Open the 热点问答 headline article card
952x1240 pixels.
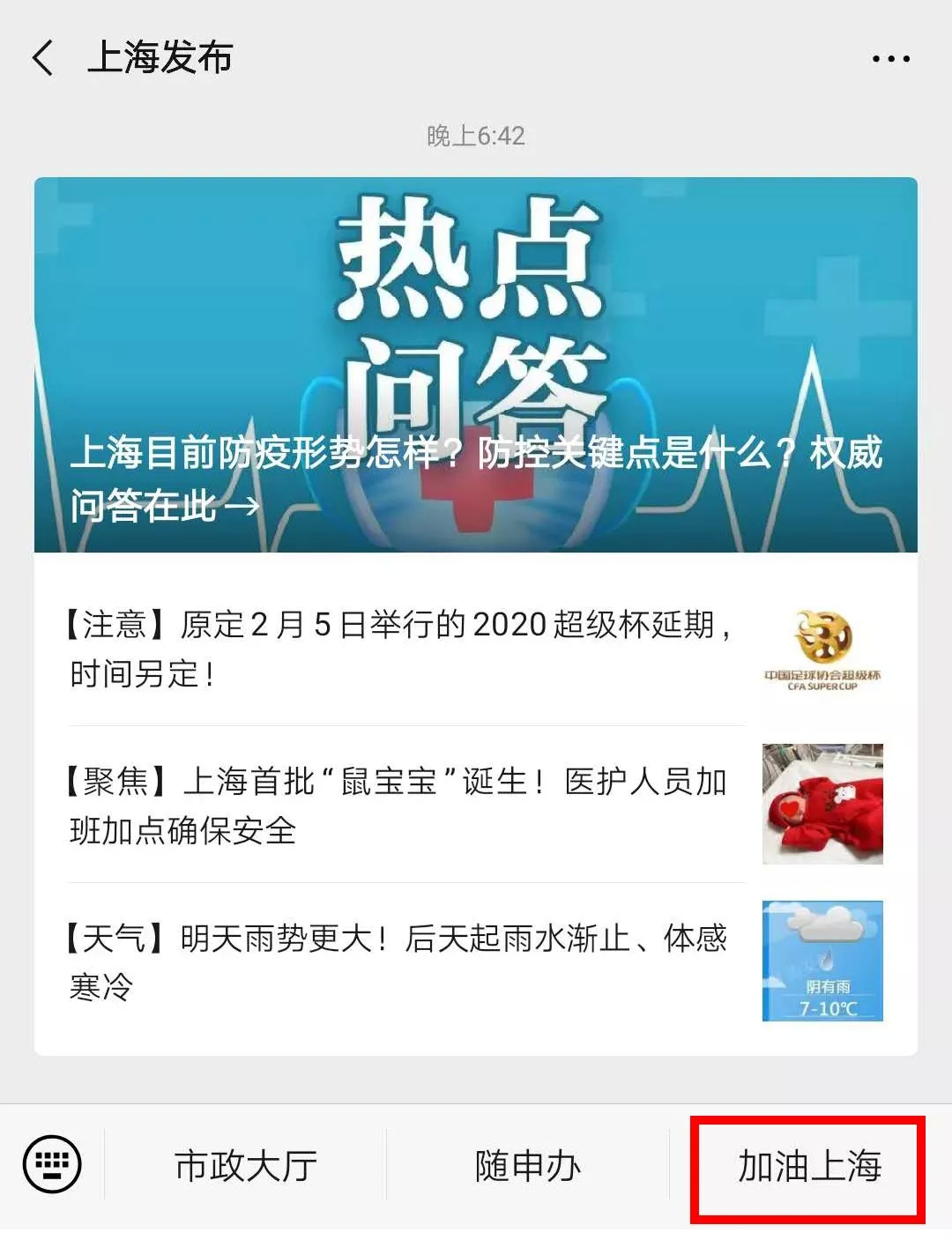[x=476, y=365]
